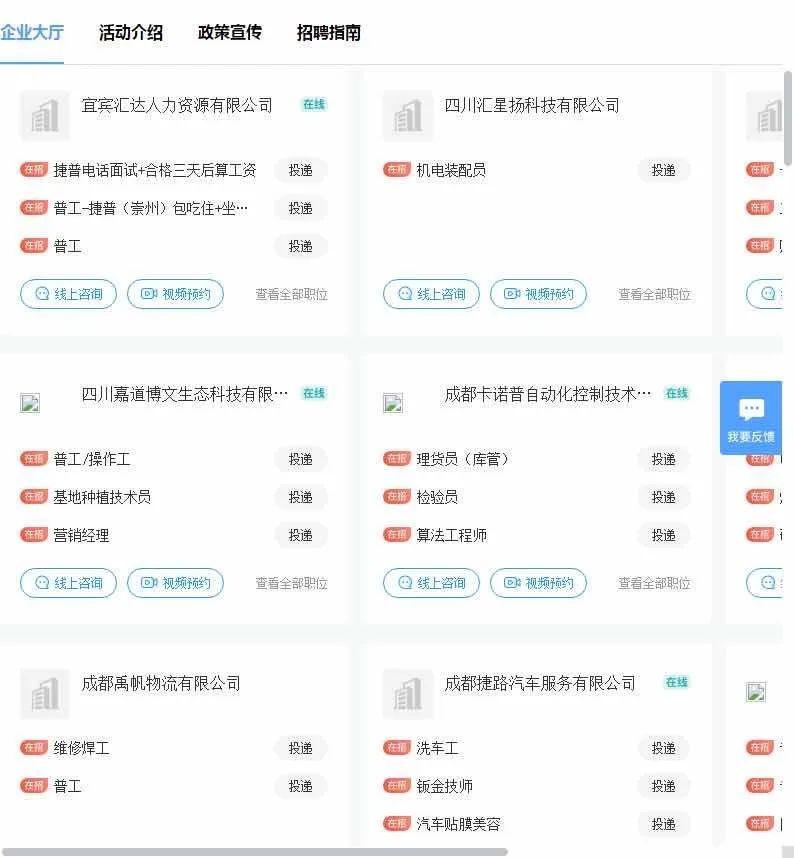Screen dimensions: 794x858
Task: Open the 理货员（库管）job listing
Action: [x=463, y=459]
